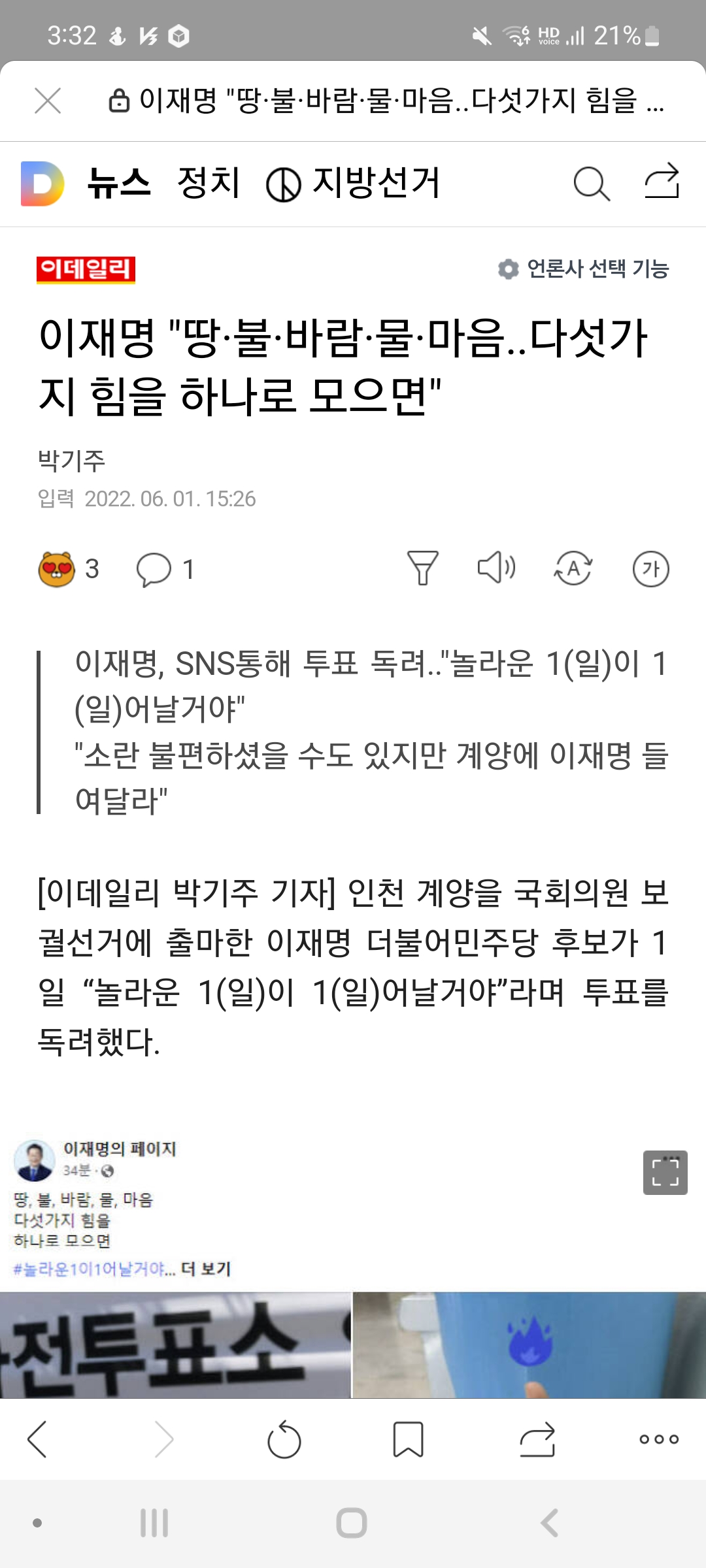
Task: Go back to the previous page
Action: (x=37, y=1439)
